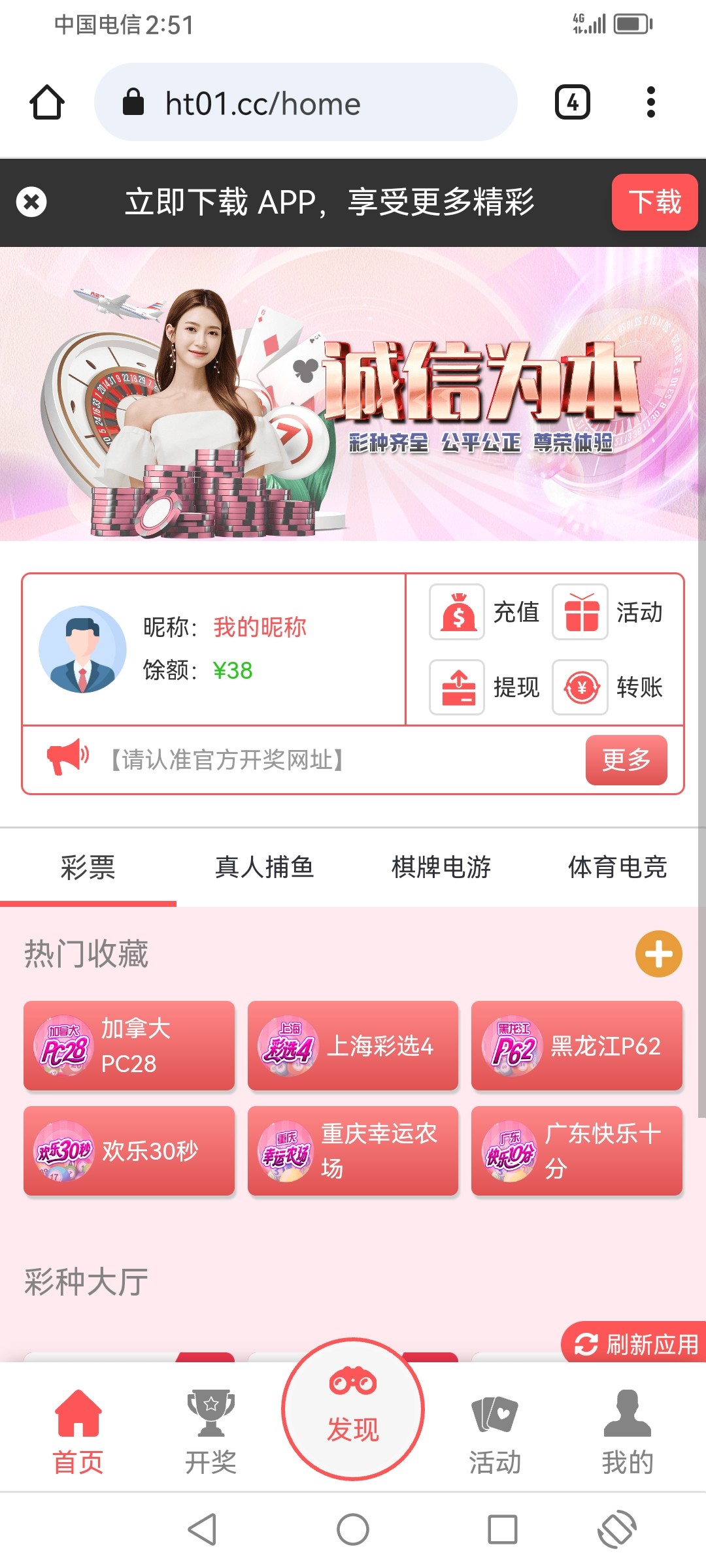Image resolution: width=706 pixels, height=1568 pixels.
Task: Open 充值 recharge
Action: (x=485, y=612)
